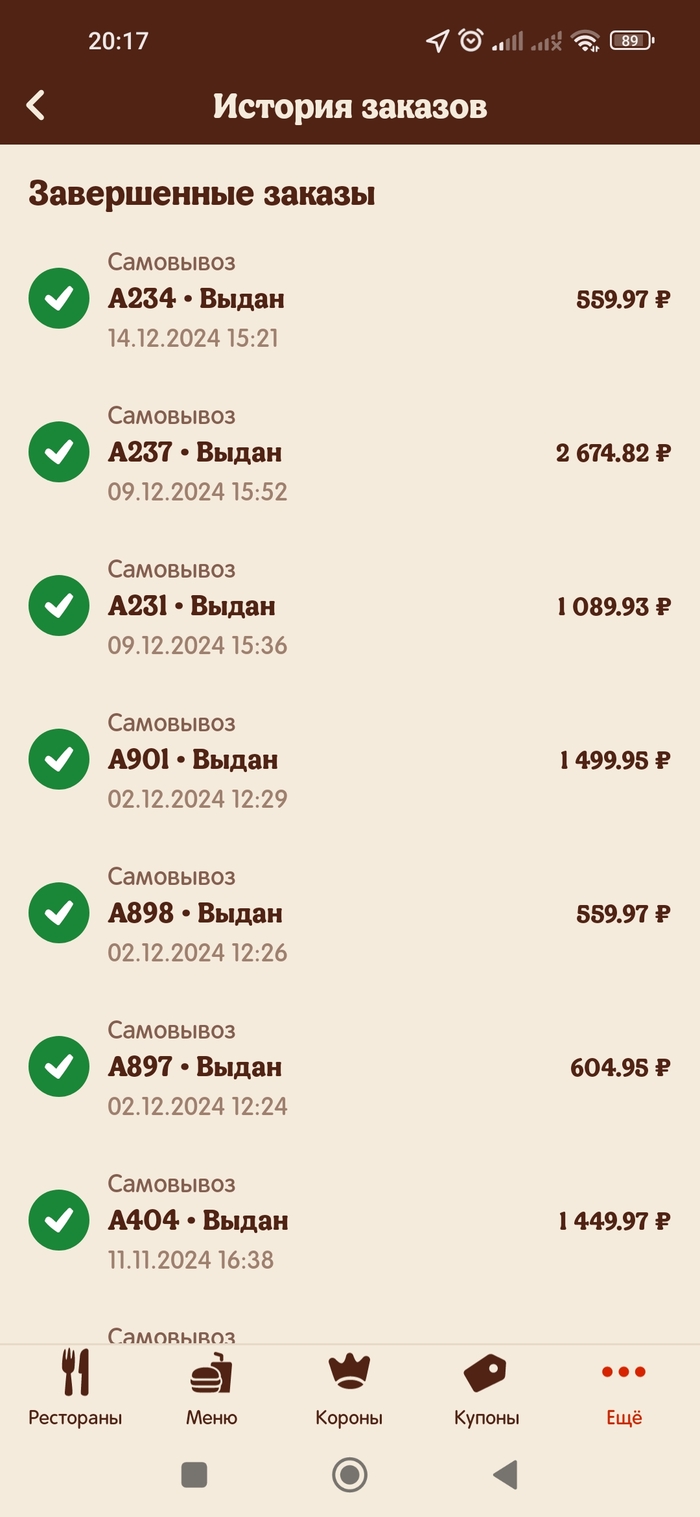Go back from order history

[36, 105]
